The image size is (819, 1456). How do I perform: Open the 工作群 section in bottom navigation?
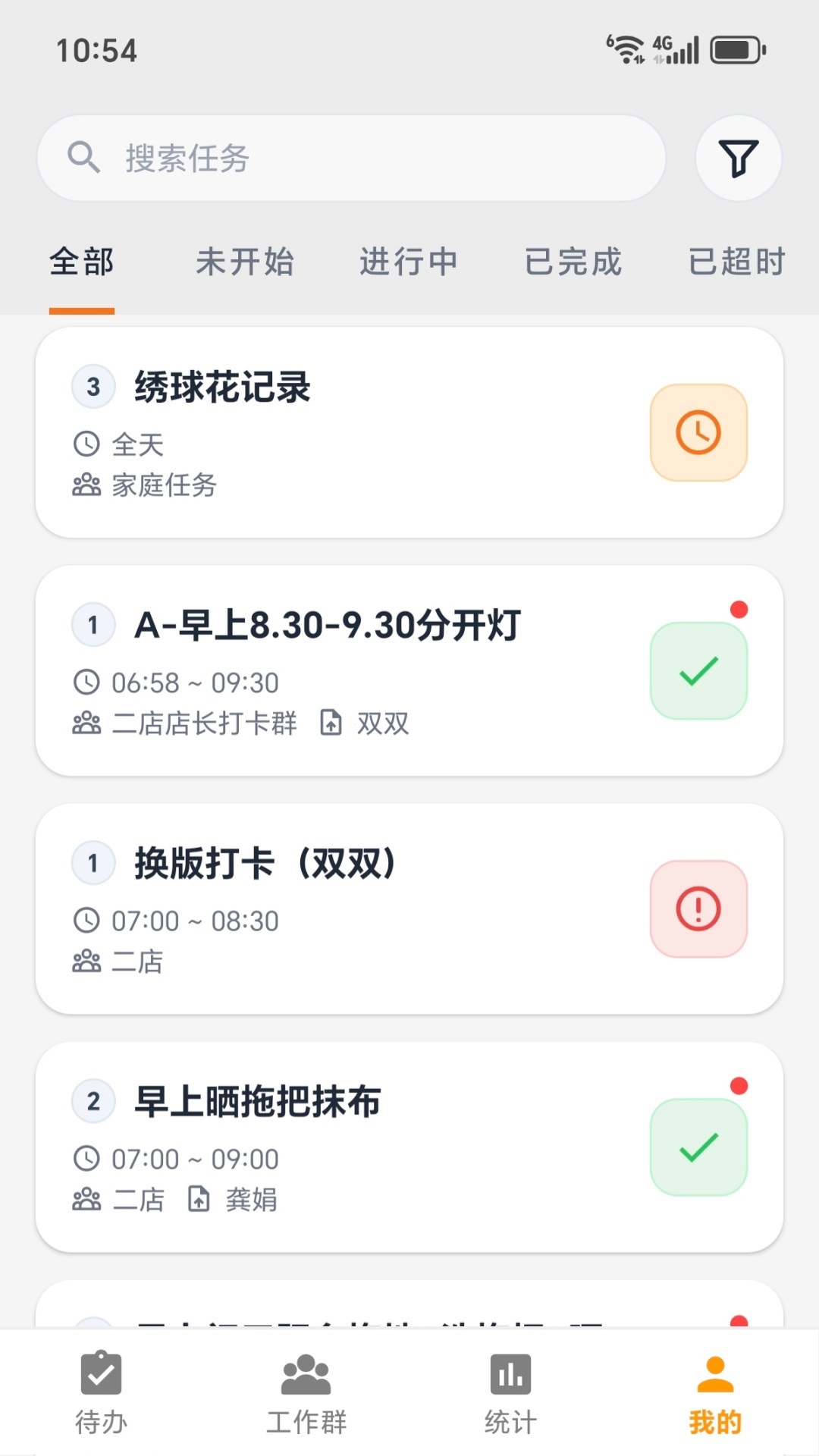point(306,1395)
